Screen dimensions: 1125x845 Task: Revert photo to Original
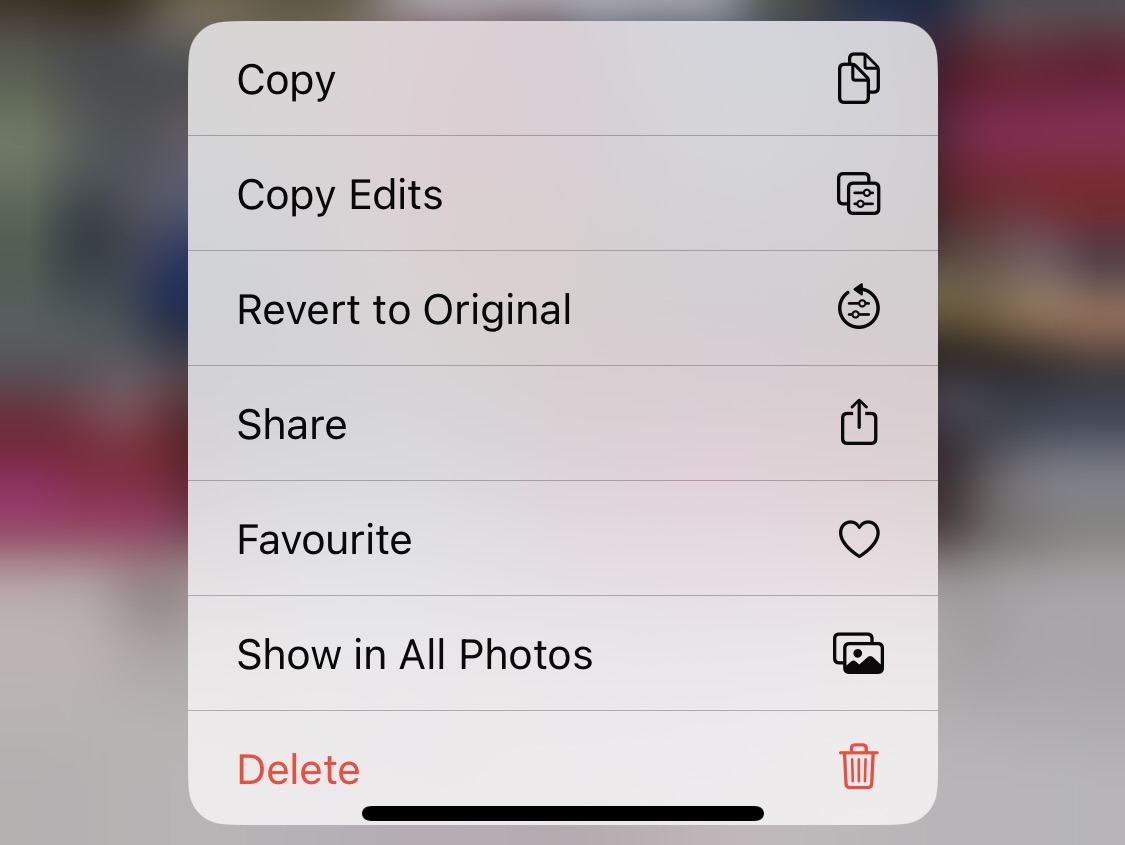(x=560, y=309)
